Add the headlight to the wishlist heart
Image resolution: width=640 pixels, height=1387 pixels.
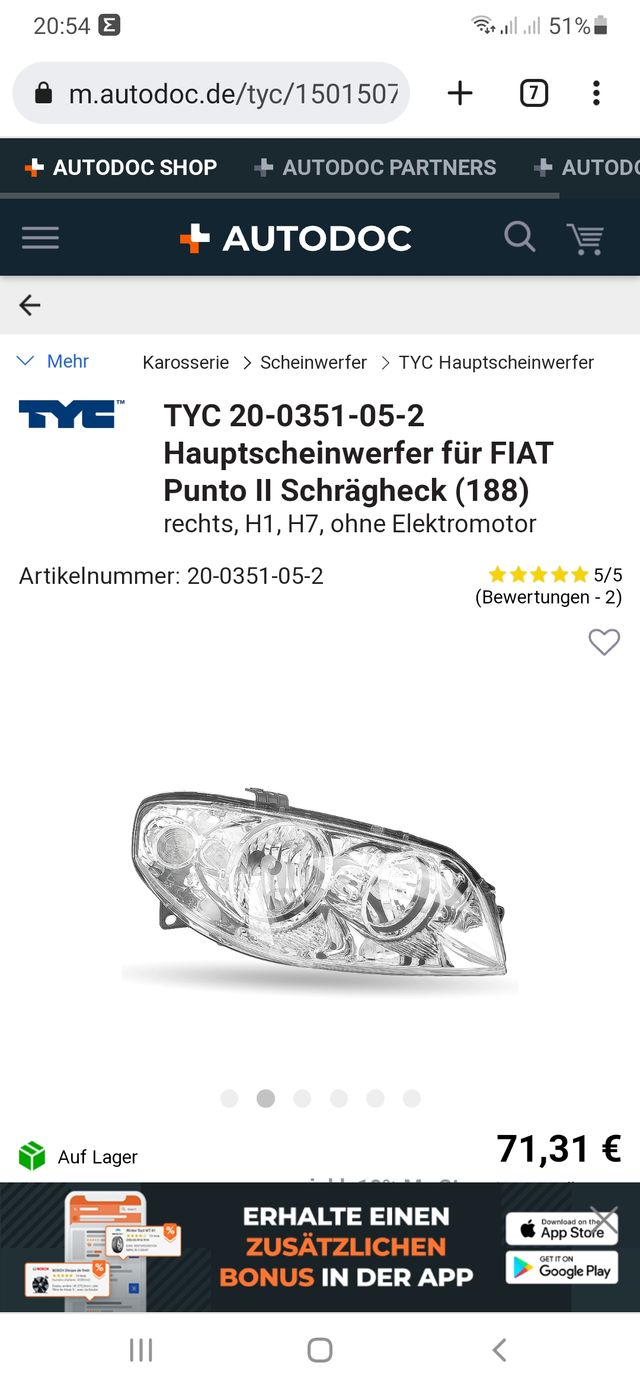click(604, 642)
